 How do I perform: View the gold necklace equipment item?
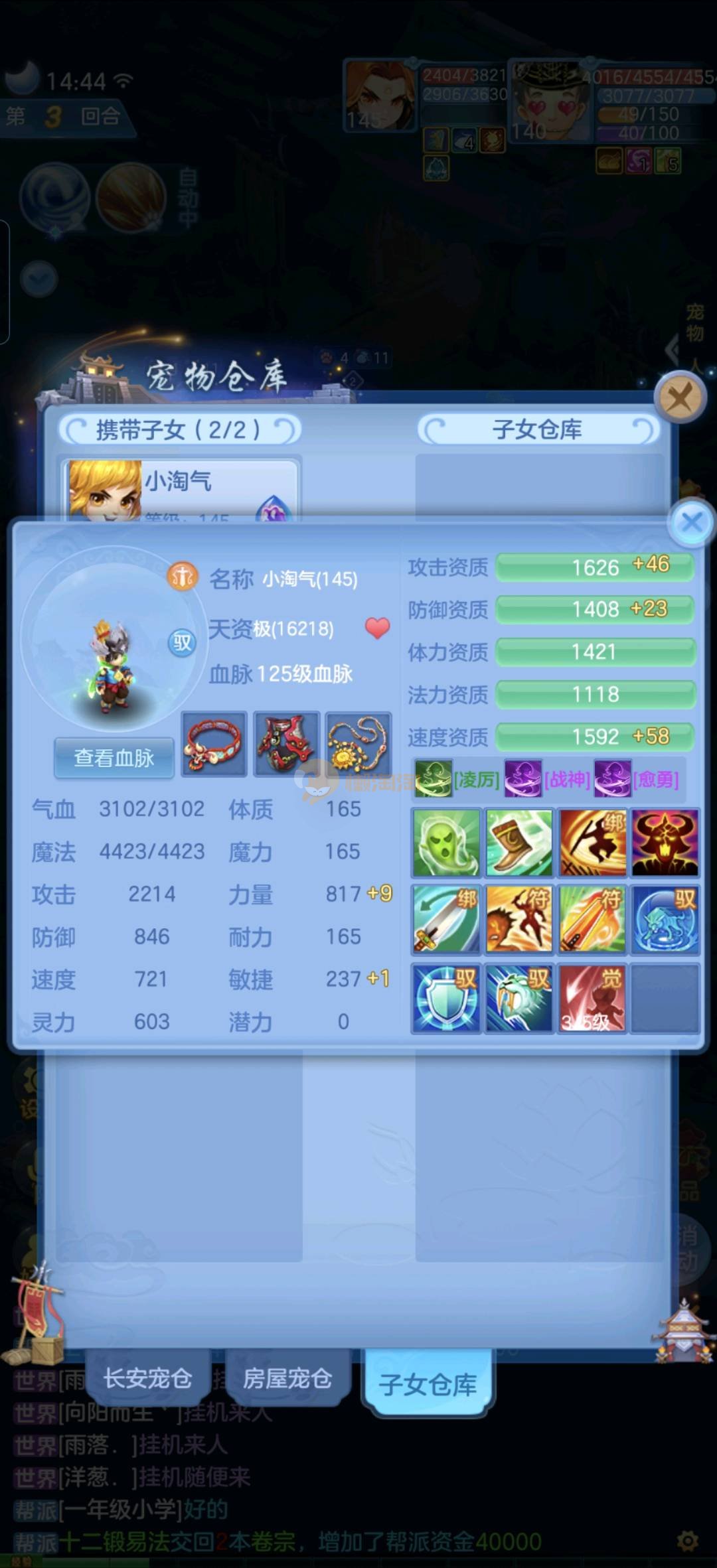click(358, 743)
